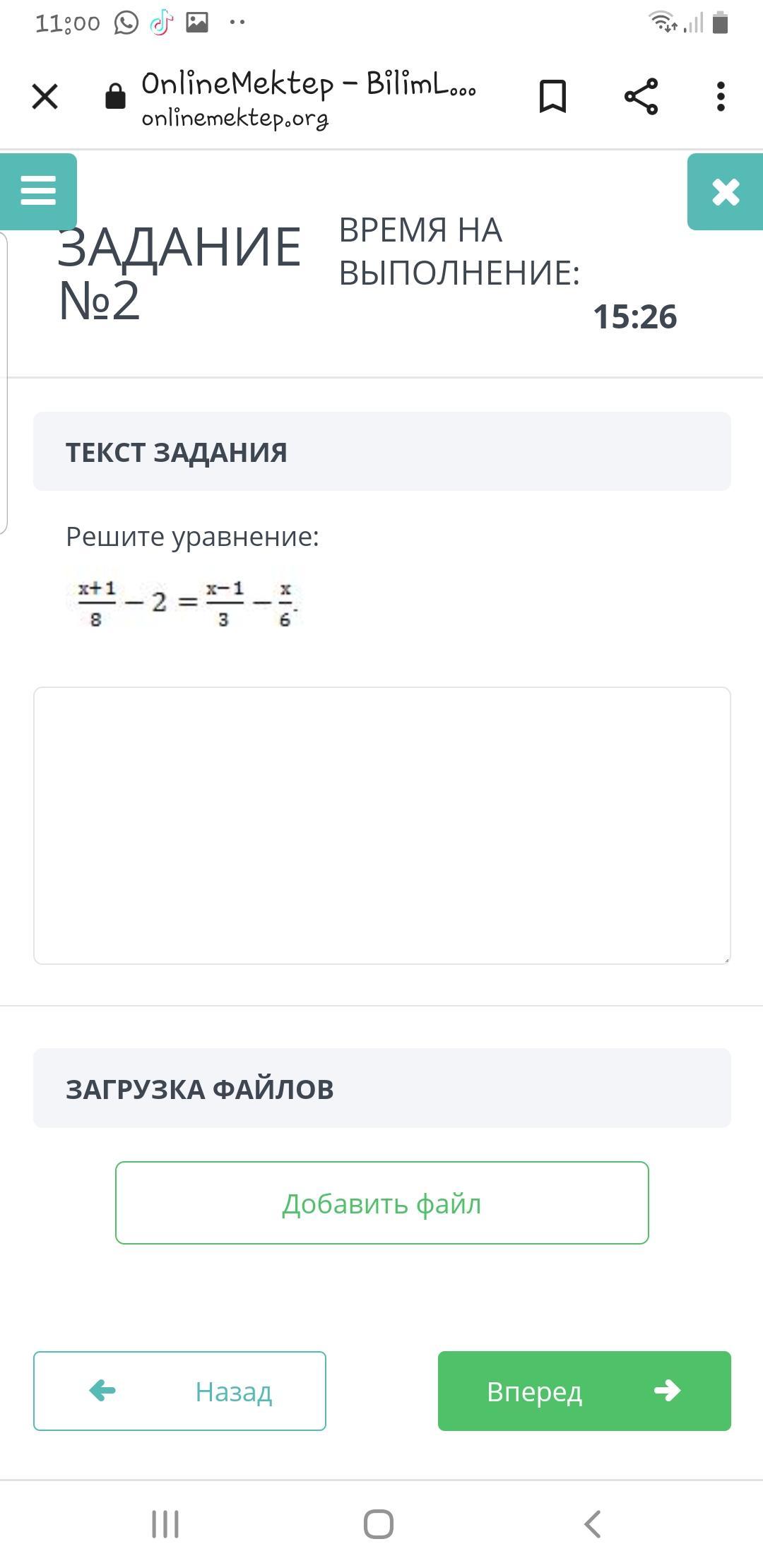Open the teal hamburger menu

pos(38,191)
